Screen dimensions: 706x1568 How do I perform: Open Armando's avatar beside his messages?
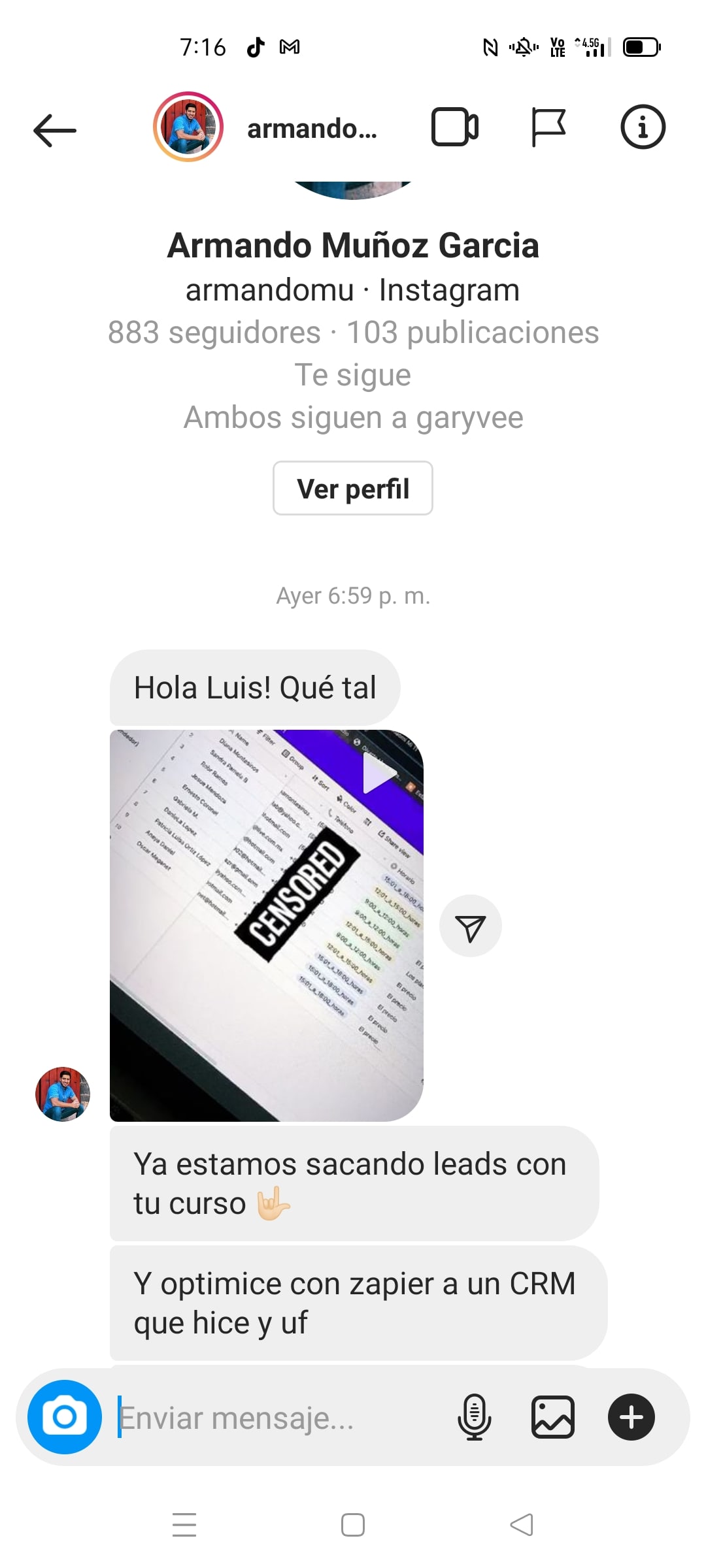click(x=63, y=1094)
